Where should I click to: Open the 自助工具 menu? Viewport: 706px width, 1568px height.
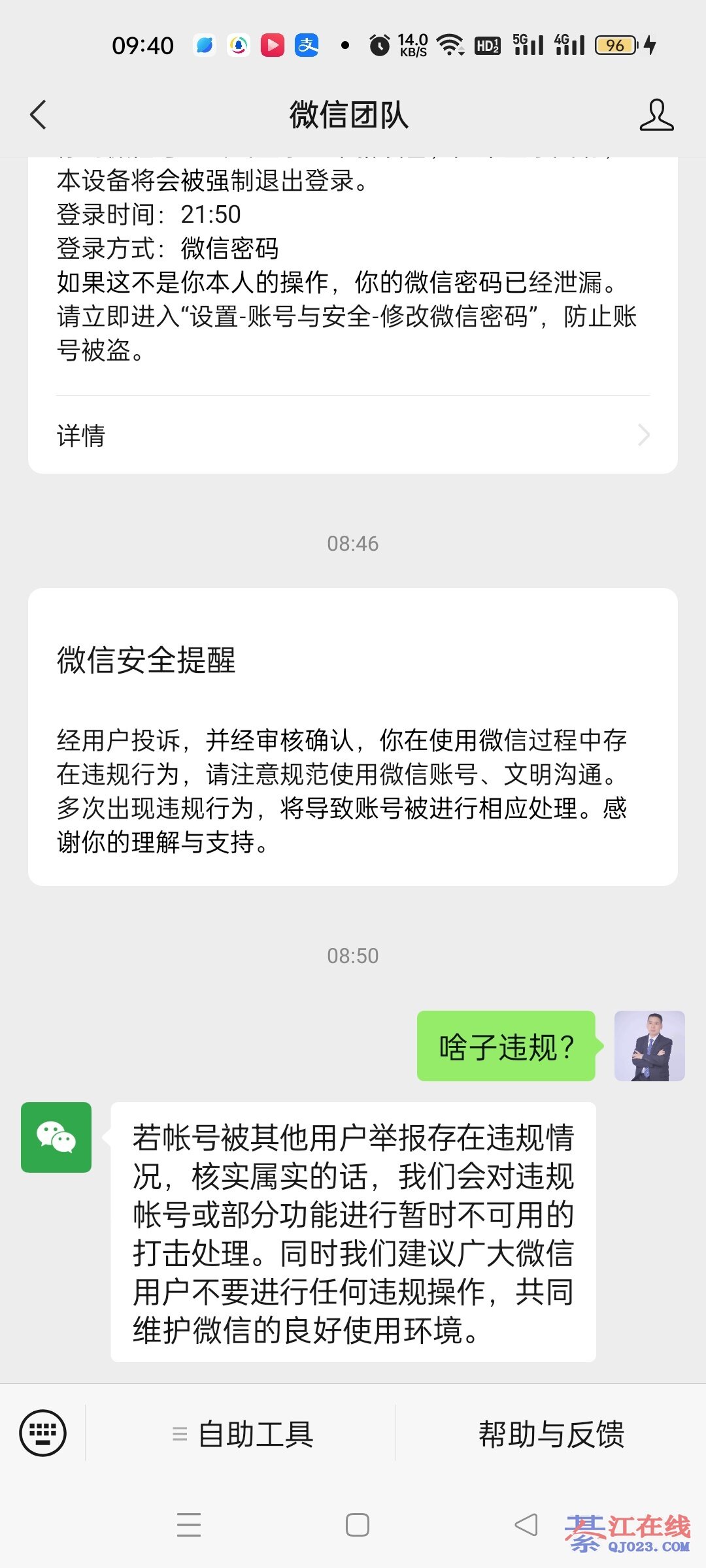(242, 1434)
